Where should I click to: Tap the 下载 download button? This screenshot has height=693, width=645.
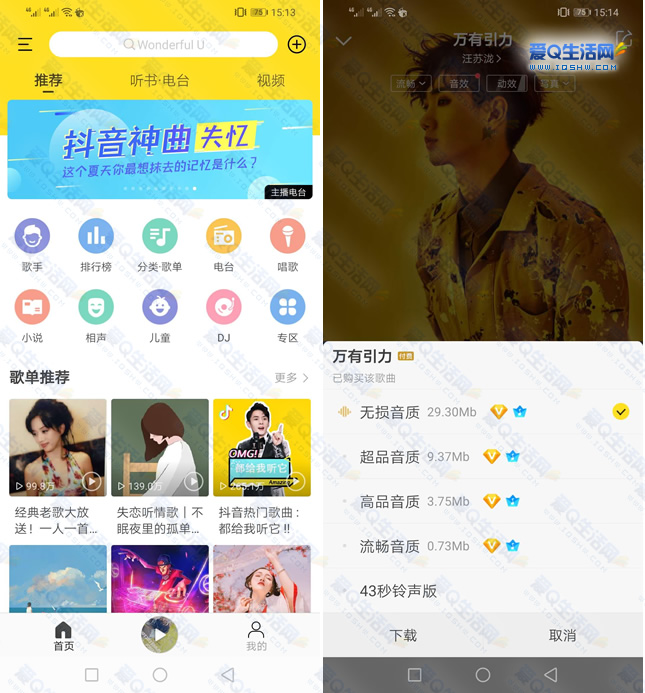point(403,635)
